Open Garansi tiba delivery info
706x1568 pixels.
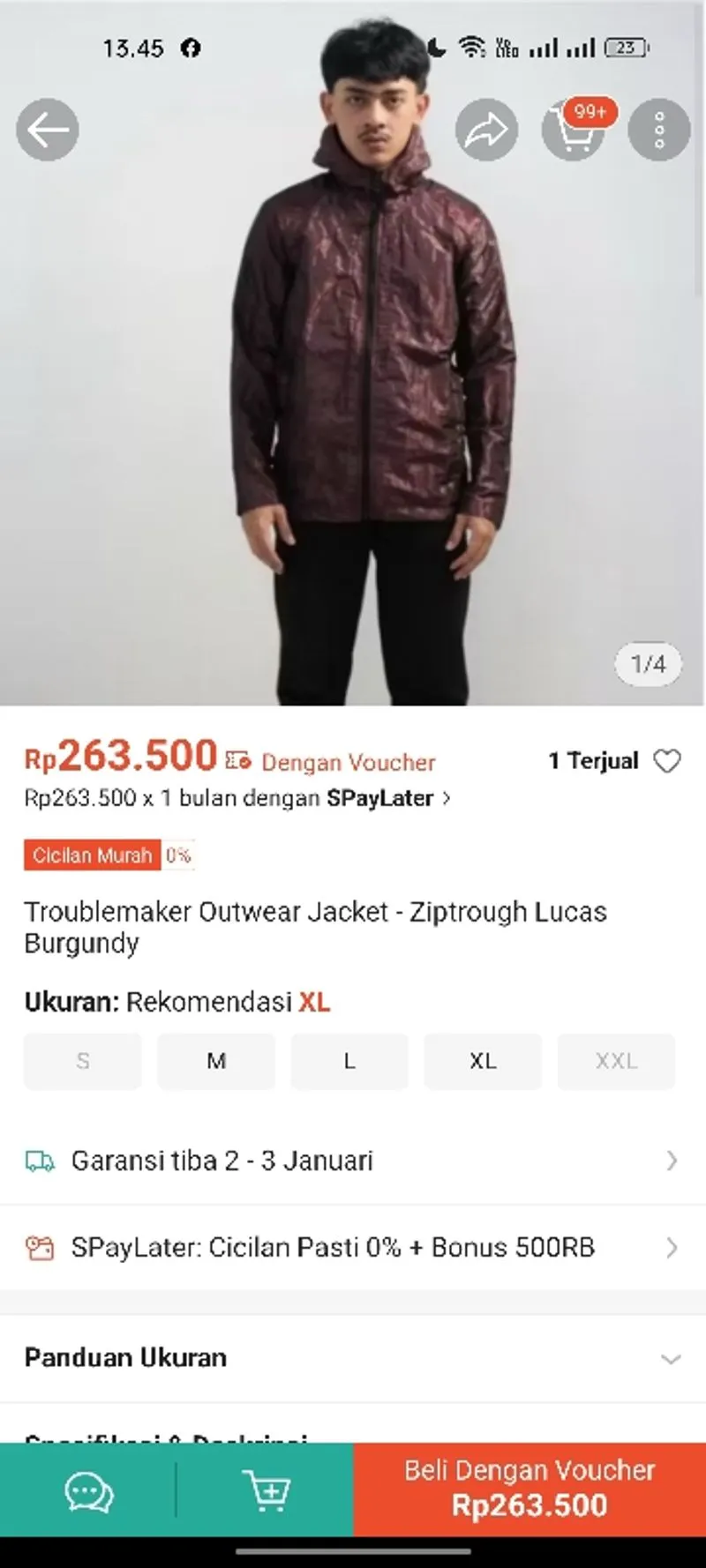tap(353, 1161)
